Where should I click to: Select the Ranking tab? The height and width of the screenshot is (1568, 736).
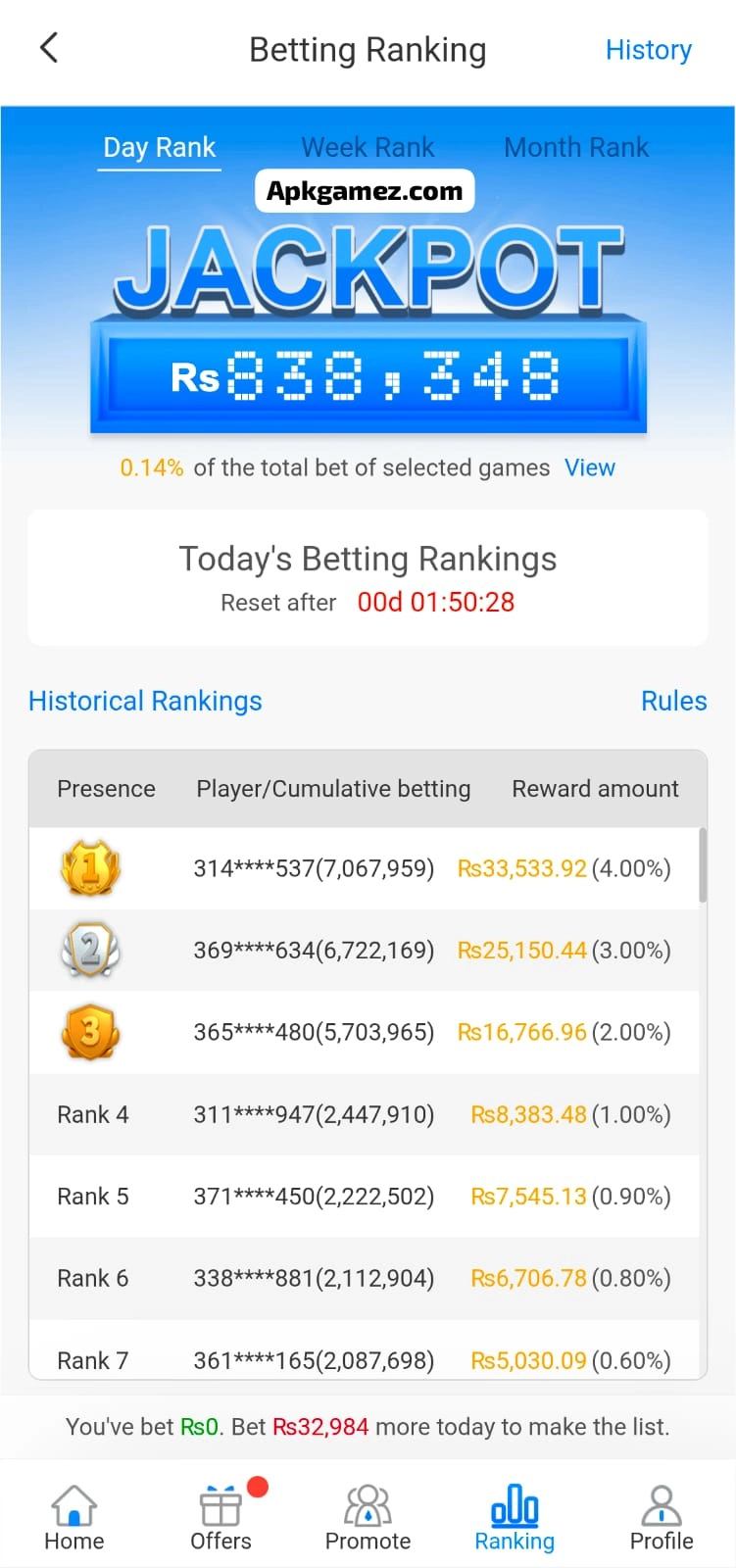click(515, 1517)
